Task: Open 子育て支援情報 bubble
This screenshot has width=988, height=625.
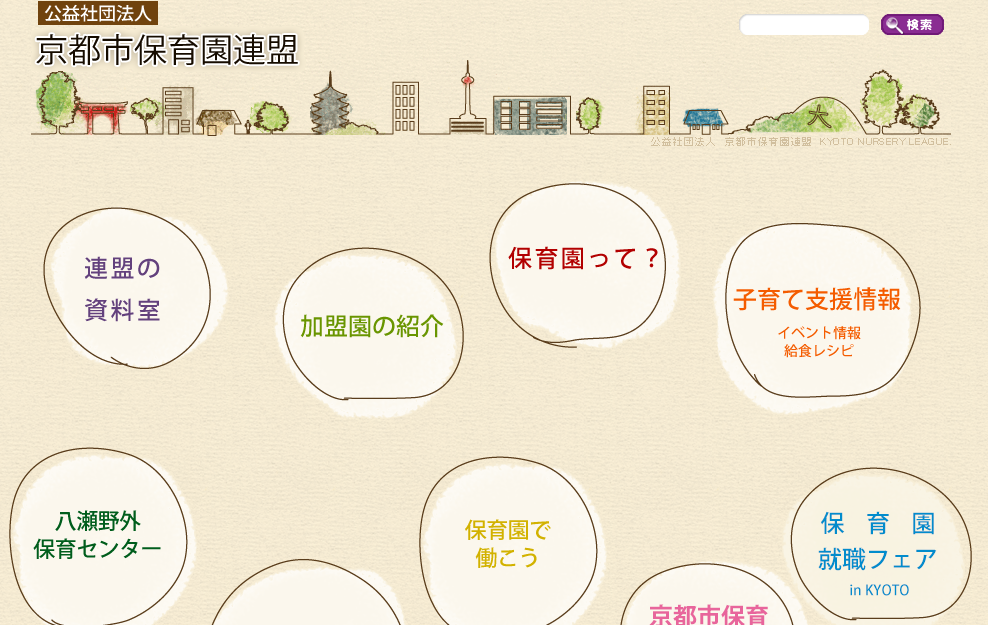Action: (818, 312)
